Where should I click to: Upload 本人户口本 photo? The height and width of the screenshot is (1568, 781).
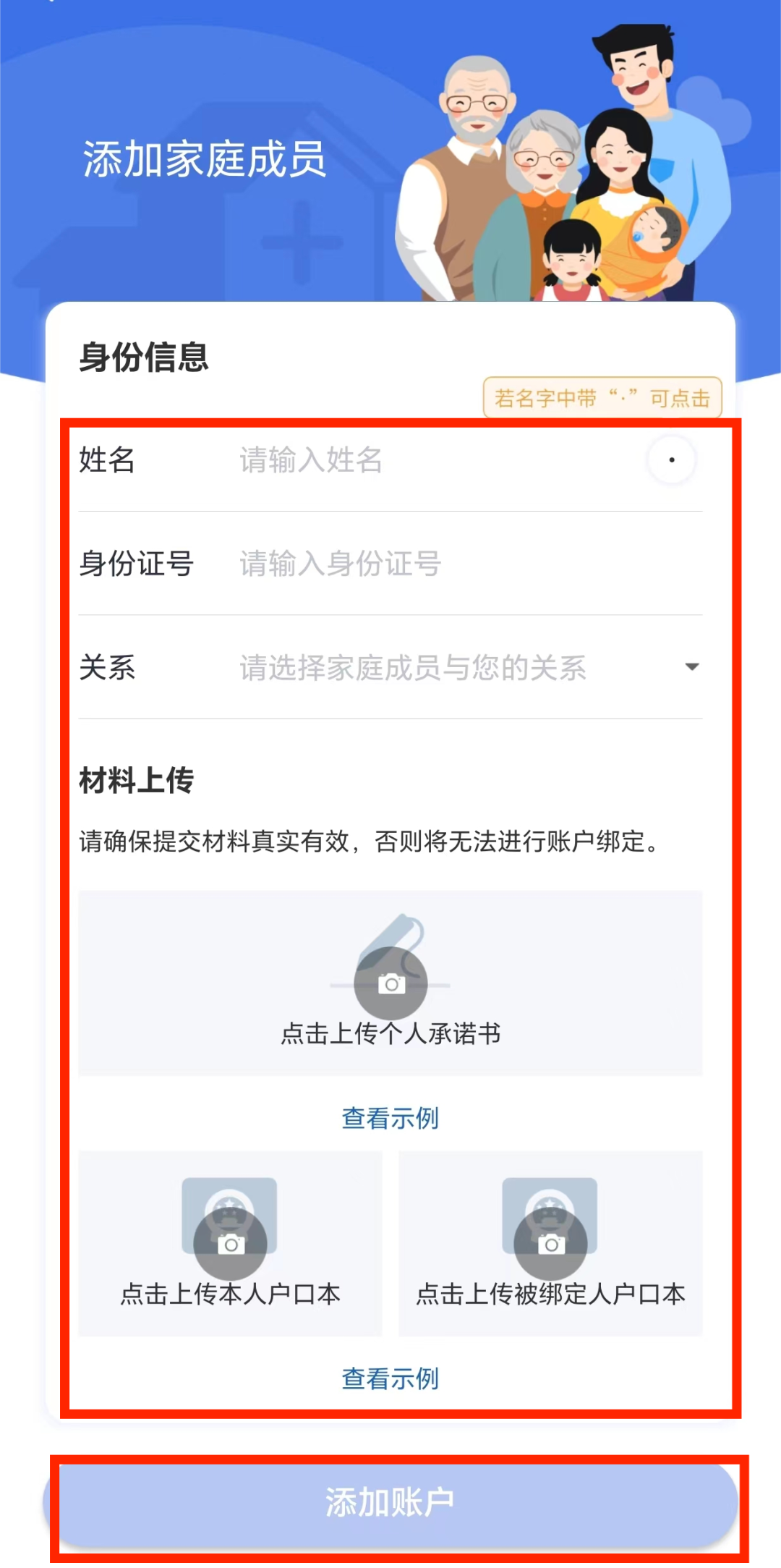(x=230, y=1244)
